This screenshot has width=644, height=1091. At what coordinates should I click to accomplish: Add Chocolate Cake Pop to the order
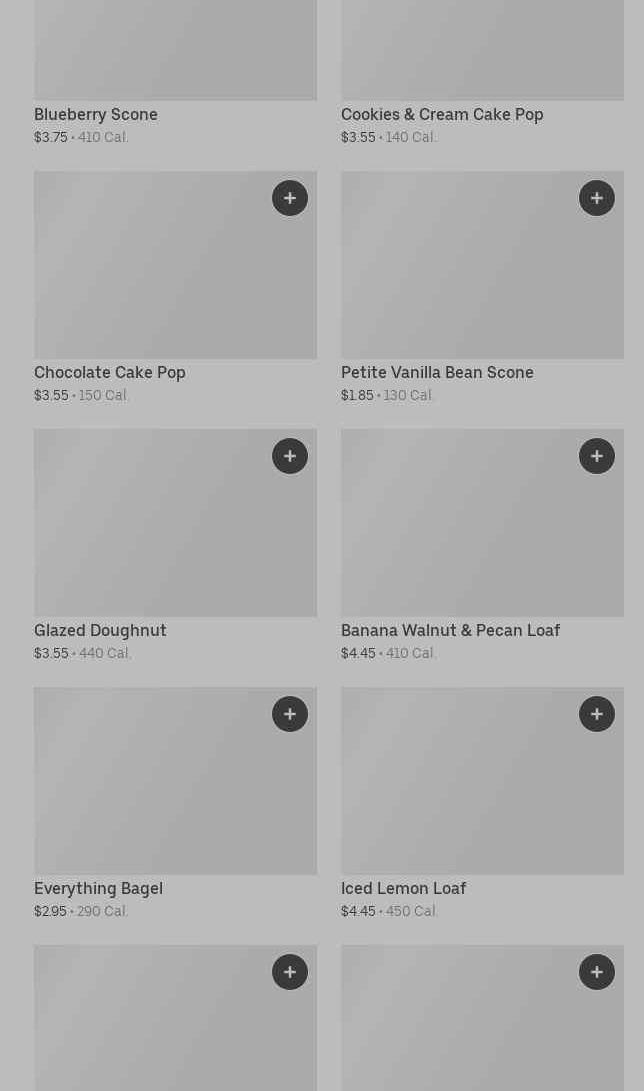[x=290, y=198]
